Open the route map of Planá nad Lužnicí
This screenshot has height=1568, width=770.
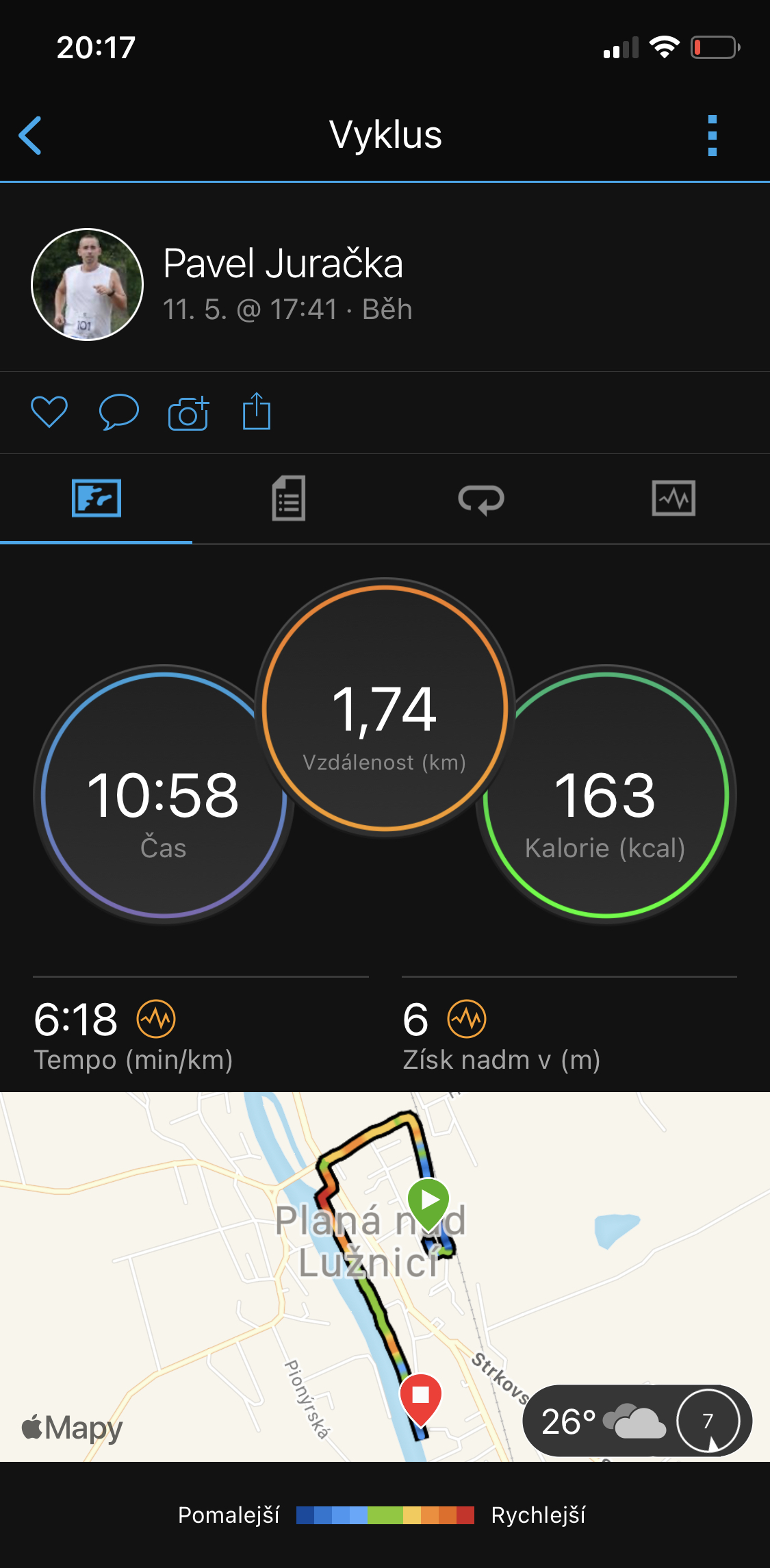385,1276
